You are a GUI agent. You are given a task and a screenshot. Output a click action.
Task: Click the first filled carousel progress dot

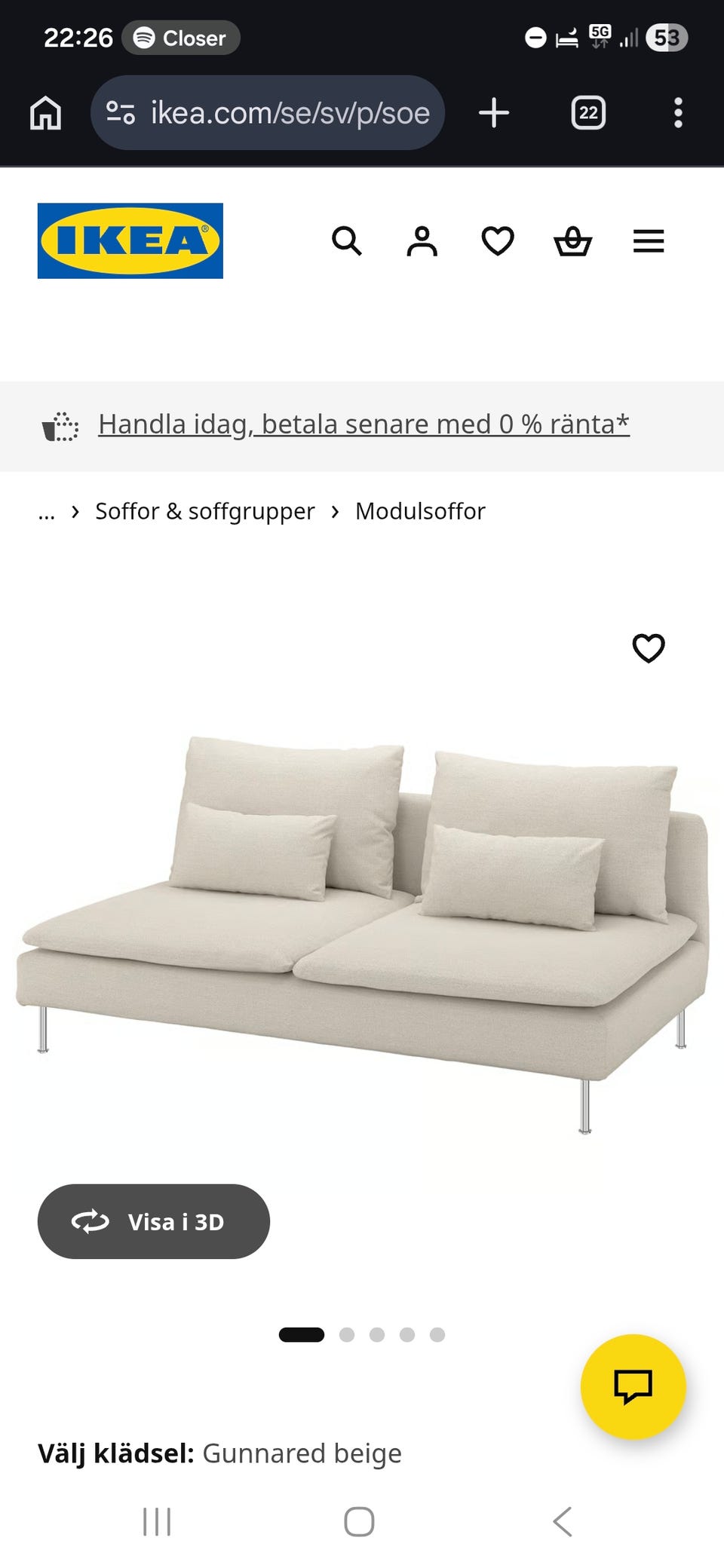[302, 1334]
